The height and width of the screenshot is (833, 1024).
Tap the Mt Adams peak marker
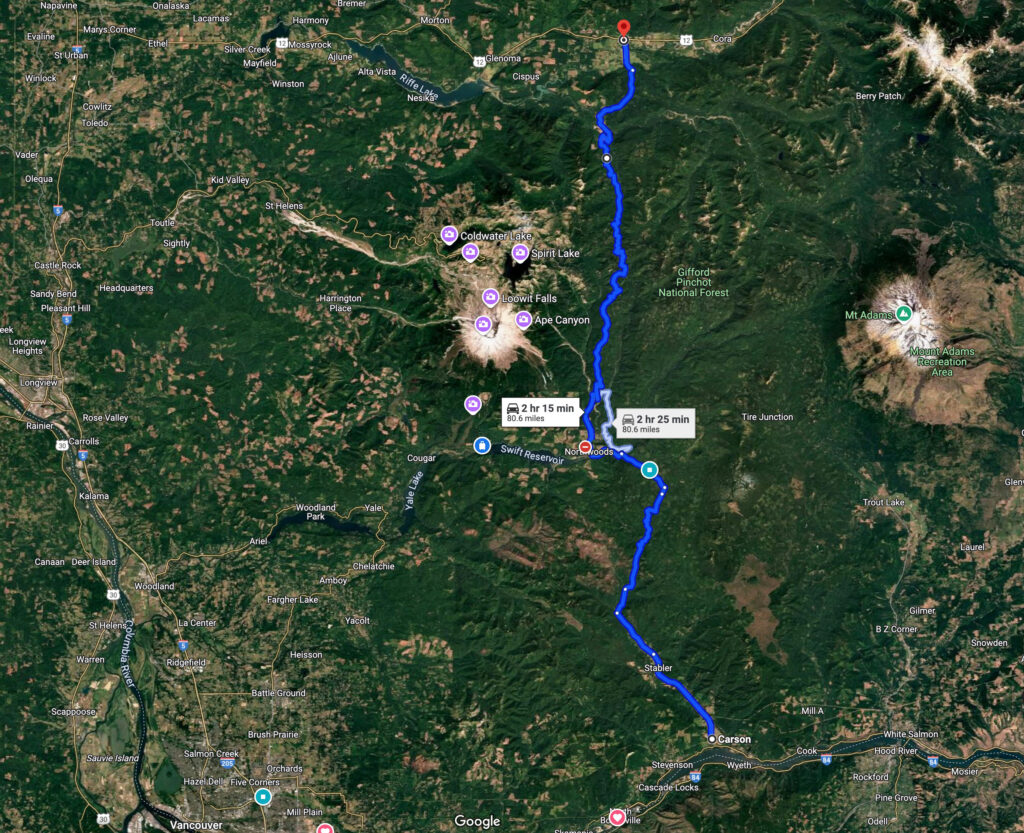coord(903,314)
